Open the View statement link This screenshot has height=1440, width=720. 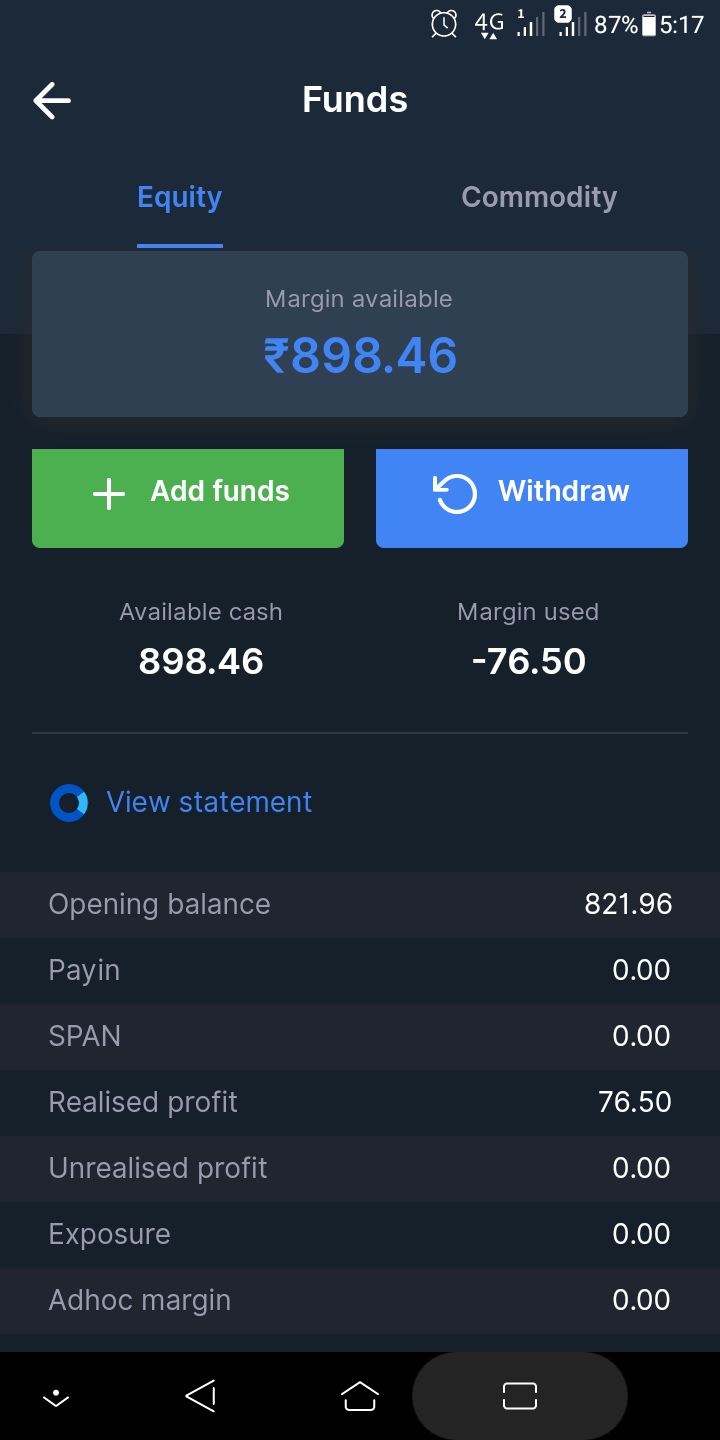(209, 802)
